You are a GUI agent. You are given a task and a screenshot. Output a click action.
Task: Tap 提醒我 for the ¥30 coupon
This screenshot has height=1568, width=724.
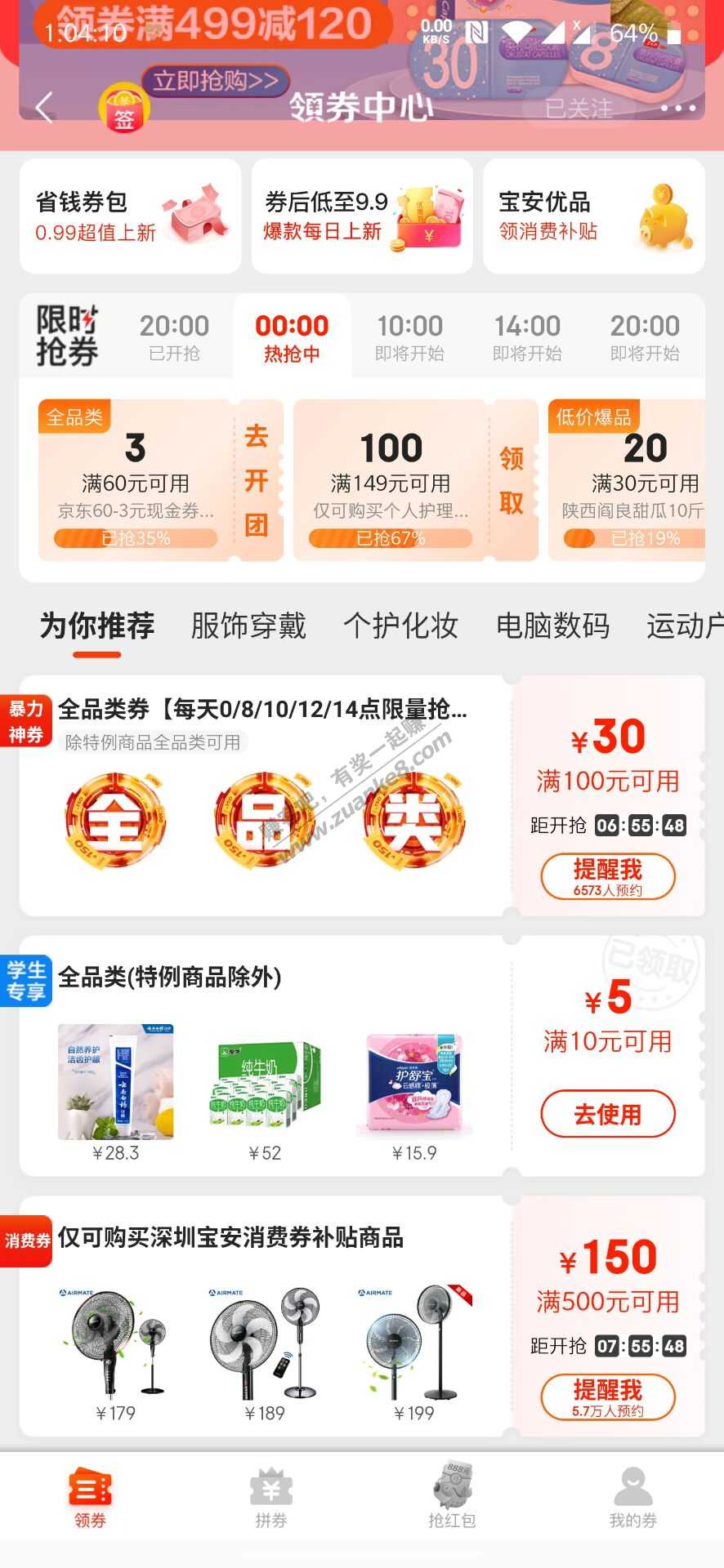(608, 876)
